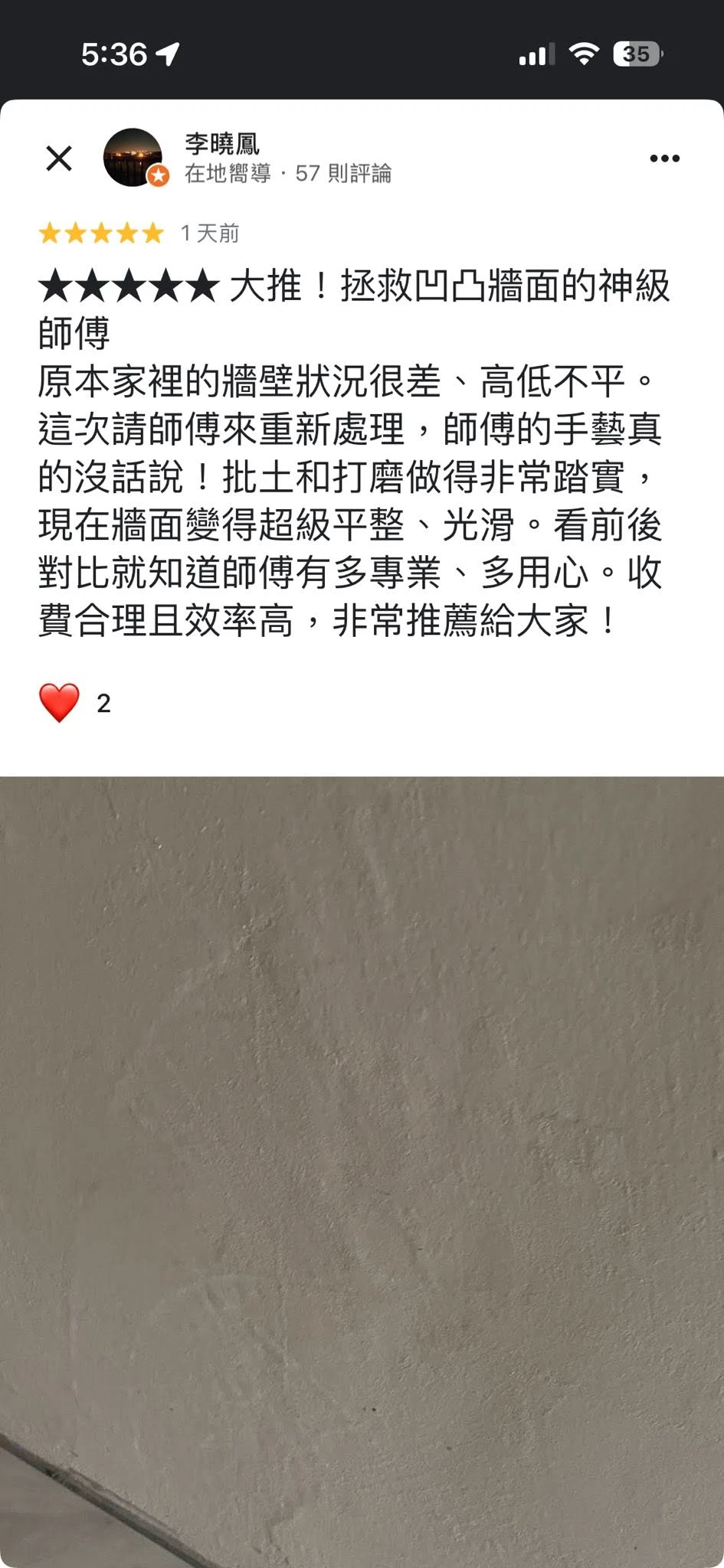Screen dimensions: 724x1568
Task: Close the review detail view
Action: click(59, 158)
